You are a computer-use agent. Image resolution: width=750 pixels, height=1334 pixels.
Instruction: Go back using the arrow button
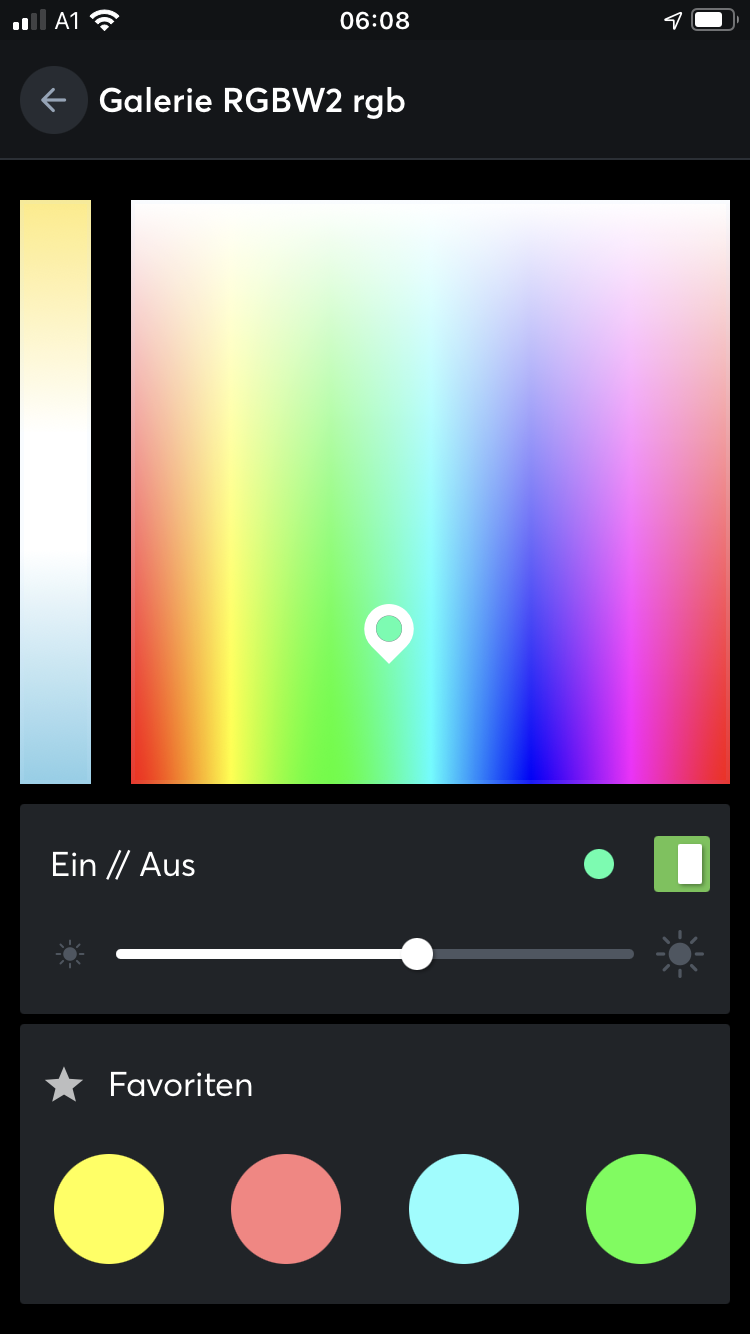click(53, 100)
